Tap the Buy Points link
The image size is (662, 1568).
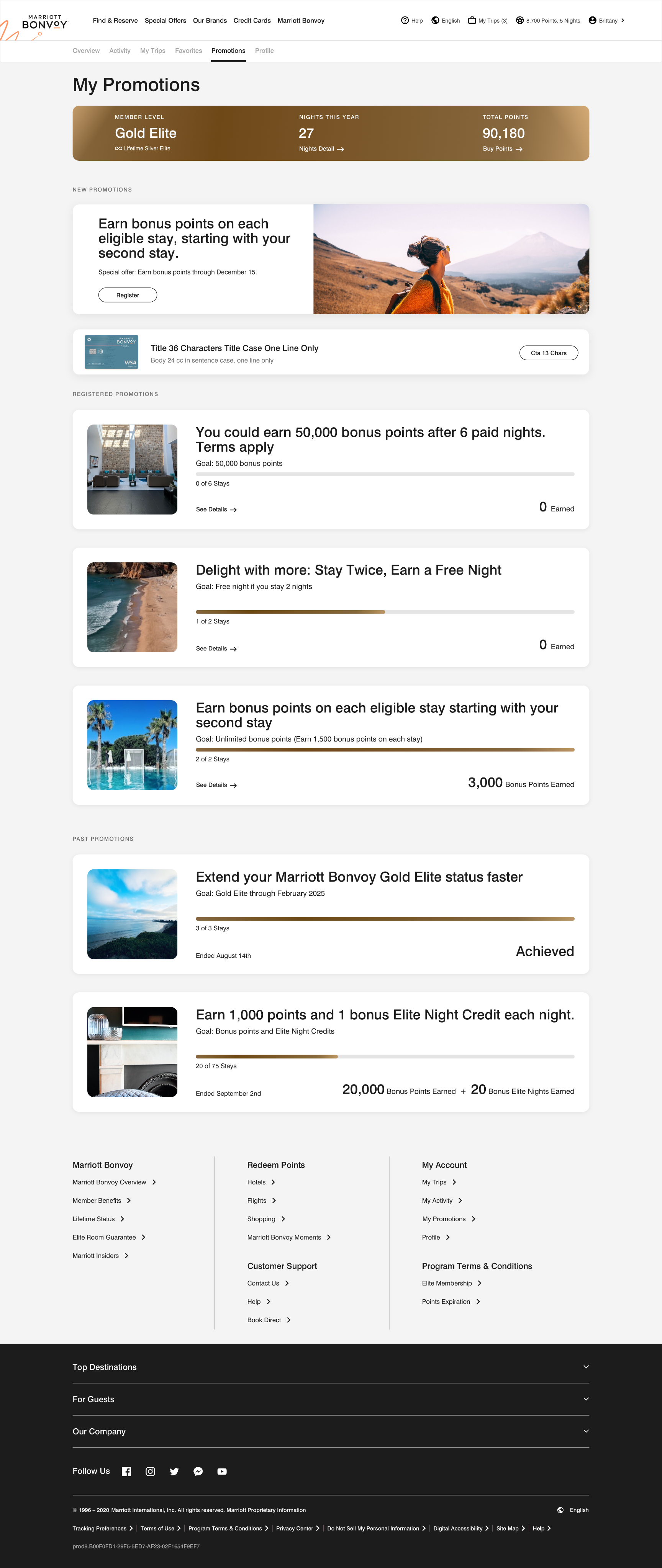click(502, 149)
